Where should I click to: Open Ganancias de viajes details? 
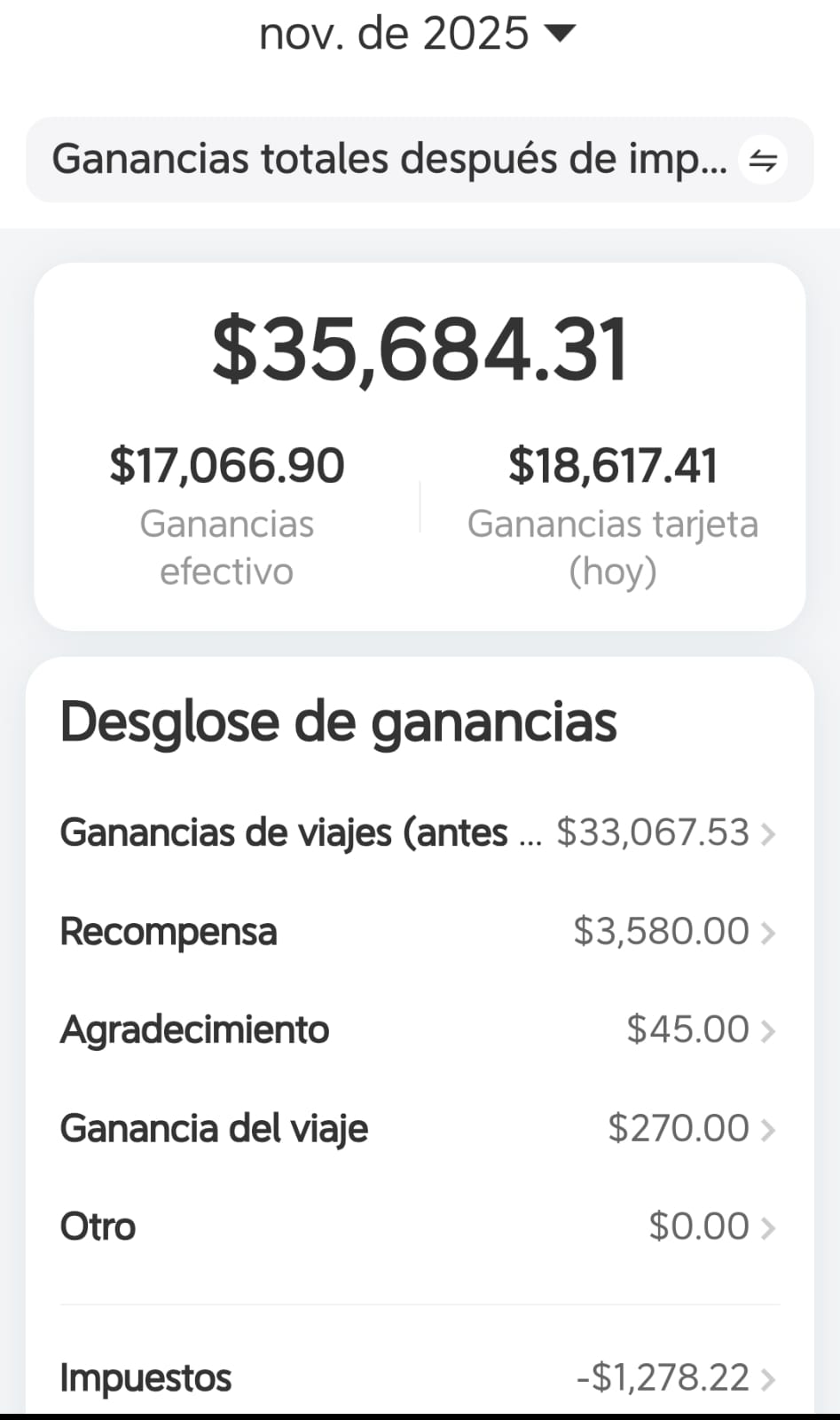(418, 833)
